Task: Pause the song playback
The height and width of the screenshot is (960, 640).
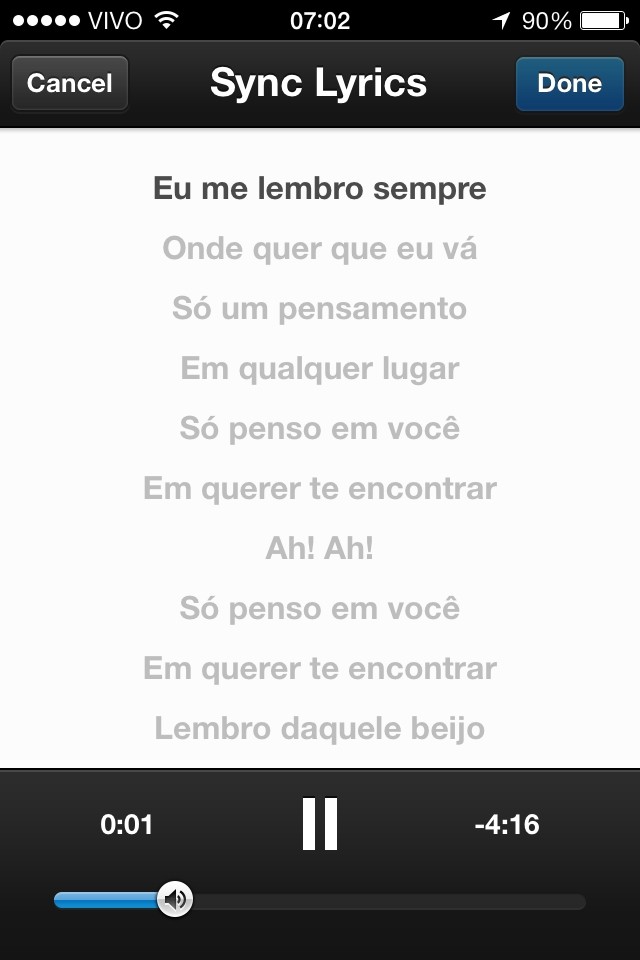Action: pos(320,824)
